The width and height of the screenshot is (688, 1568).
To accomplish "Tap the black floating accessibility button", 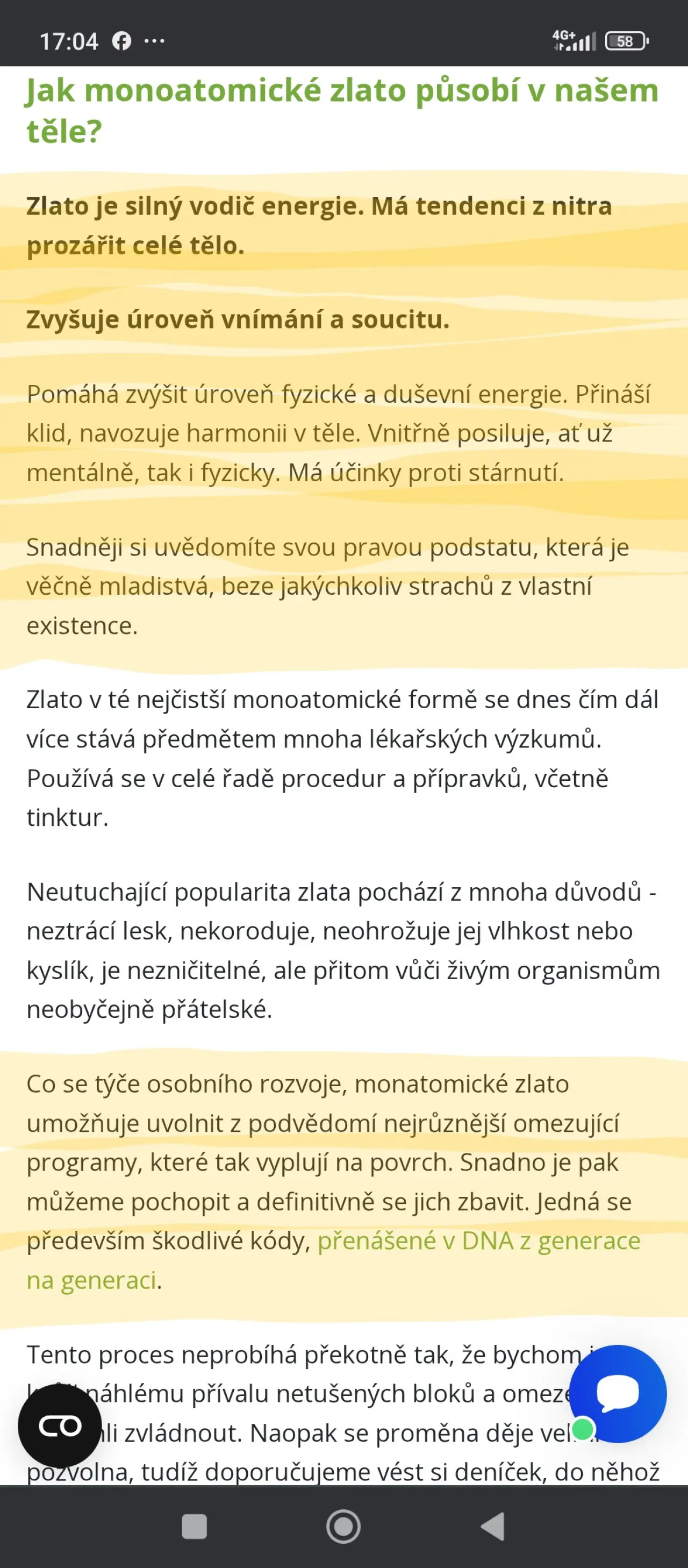I will [60, 1426].
